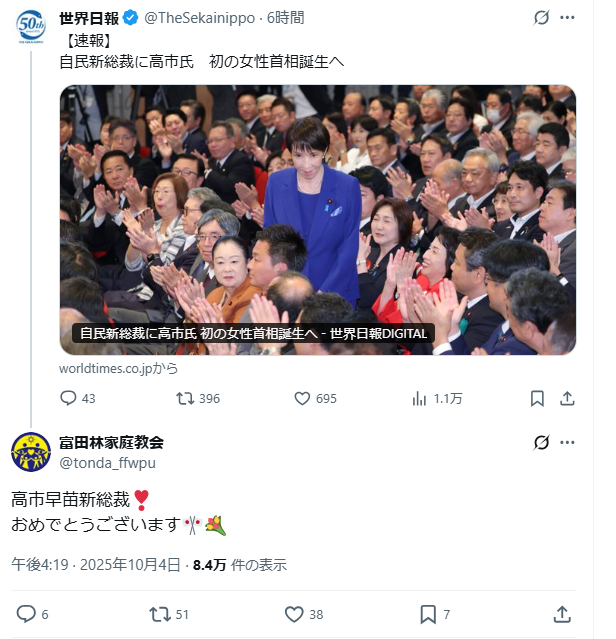
Task: Open @TheSekainippo handle link
Action: point(199,18)
